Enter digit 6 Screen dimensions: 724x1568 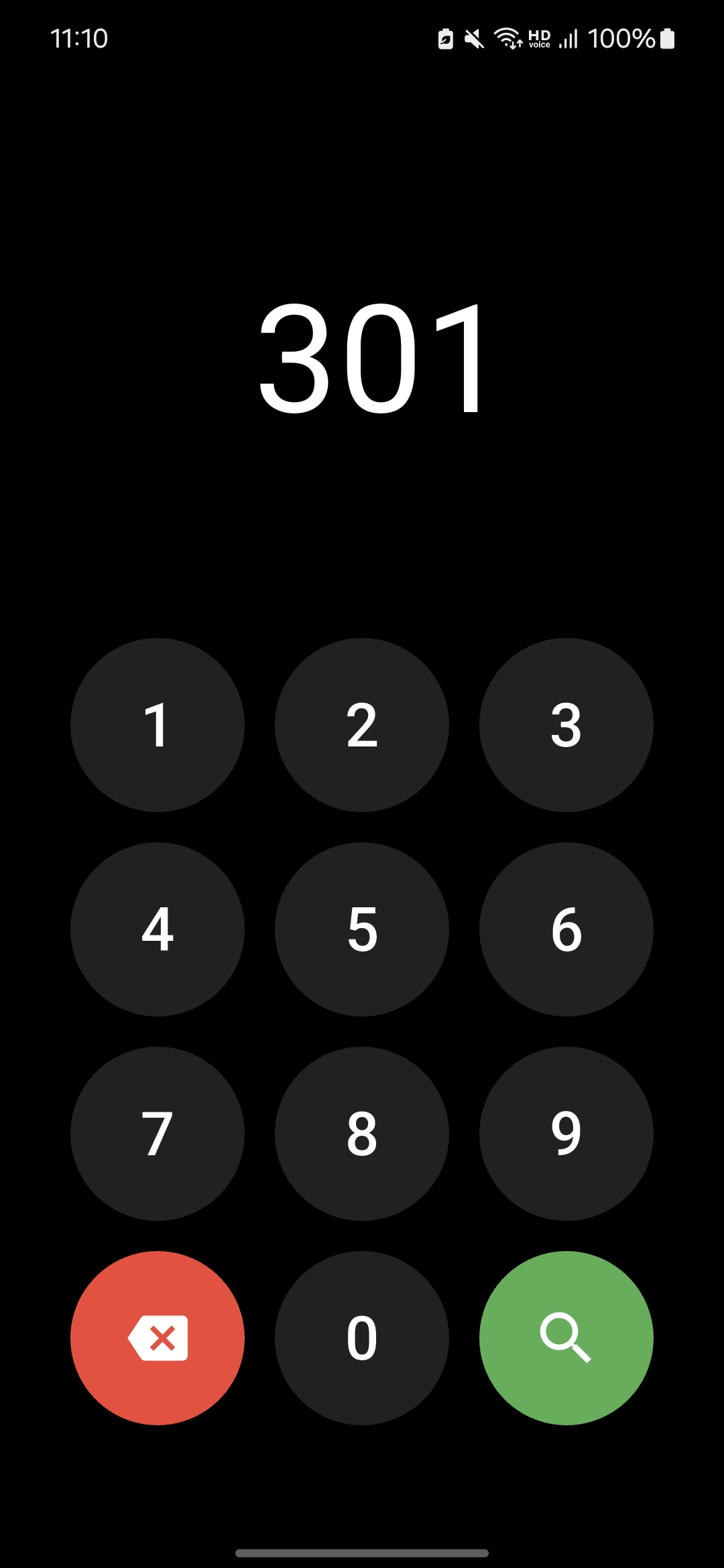pos(566,929)
